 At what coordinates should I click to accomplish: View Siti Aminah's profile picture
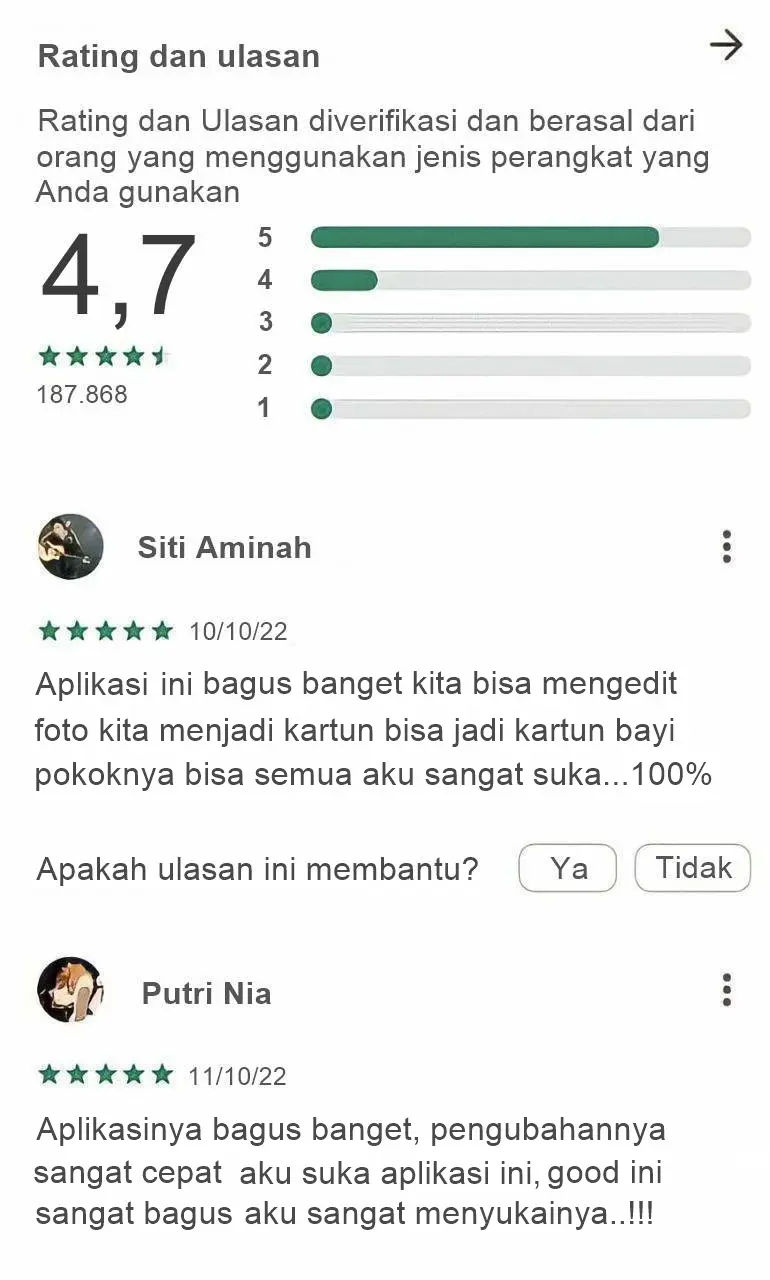tap(70, 547)
